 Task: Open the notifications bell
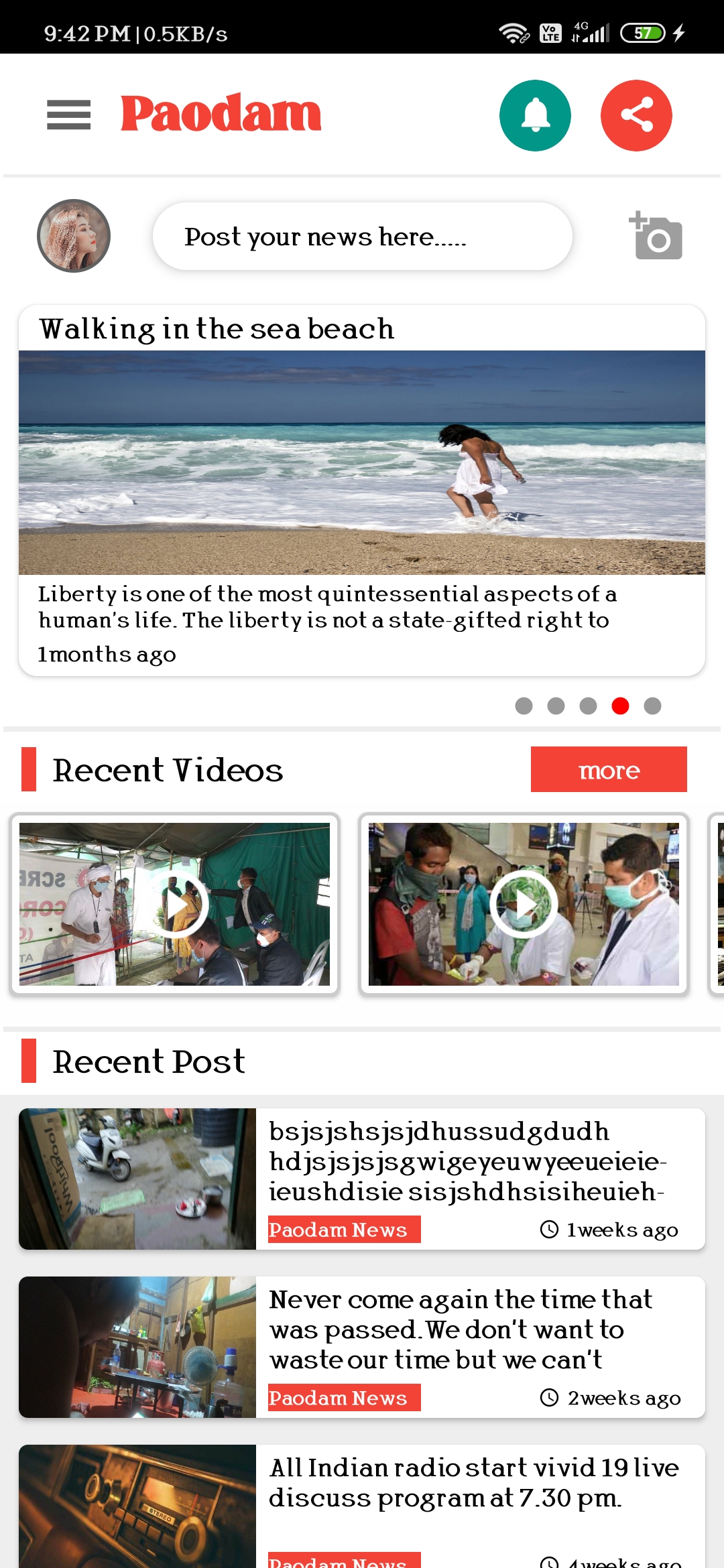[535, 115]
